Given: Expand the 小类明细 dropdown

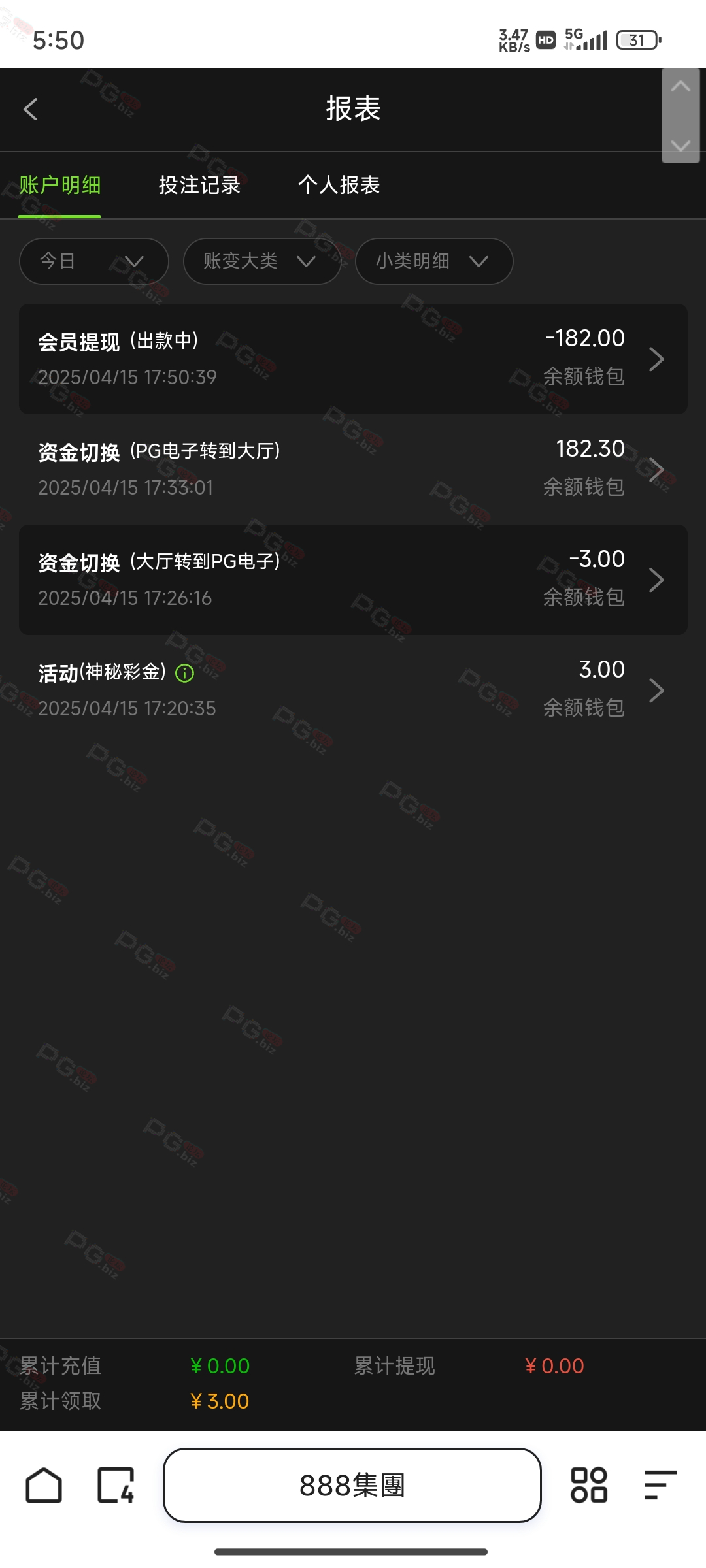Looking at the screenshot, I should [434, 261].
